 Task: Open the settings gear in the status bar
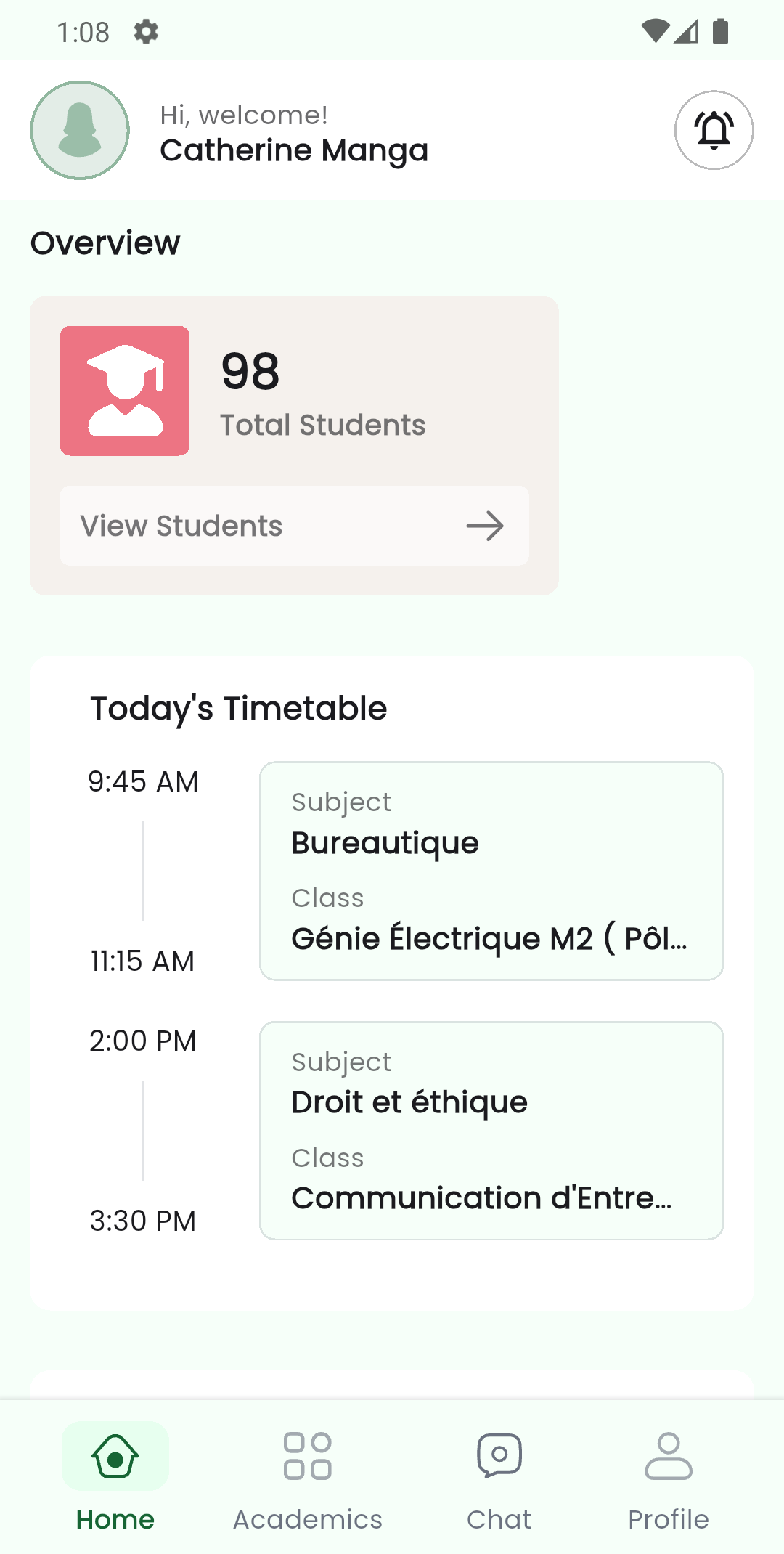(x=145, y=31)
